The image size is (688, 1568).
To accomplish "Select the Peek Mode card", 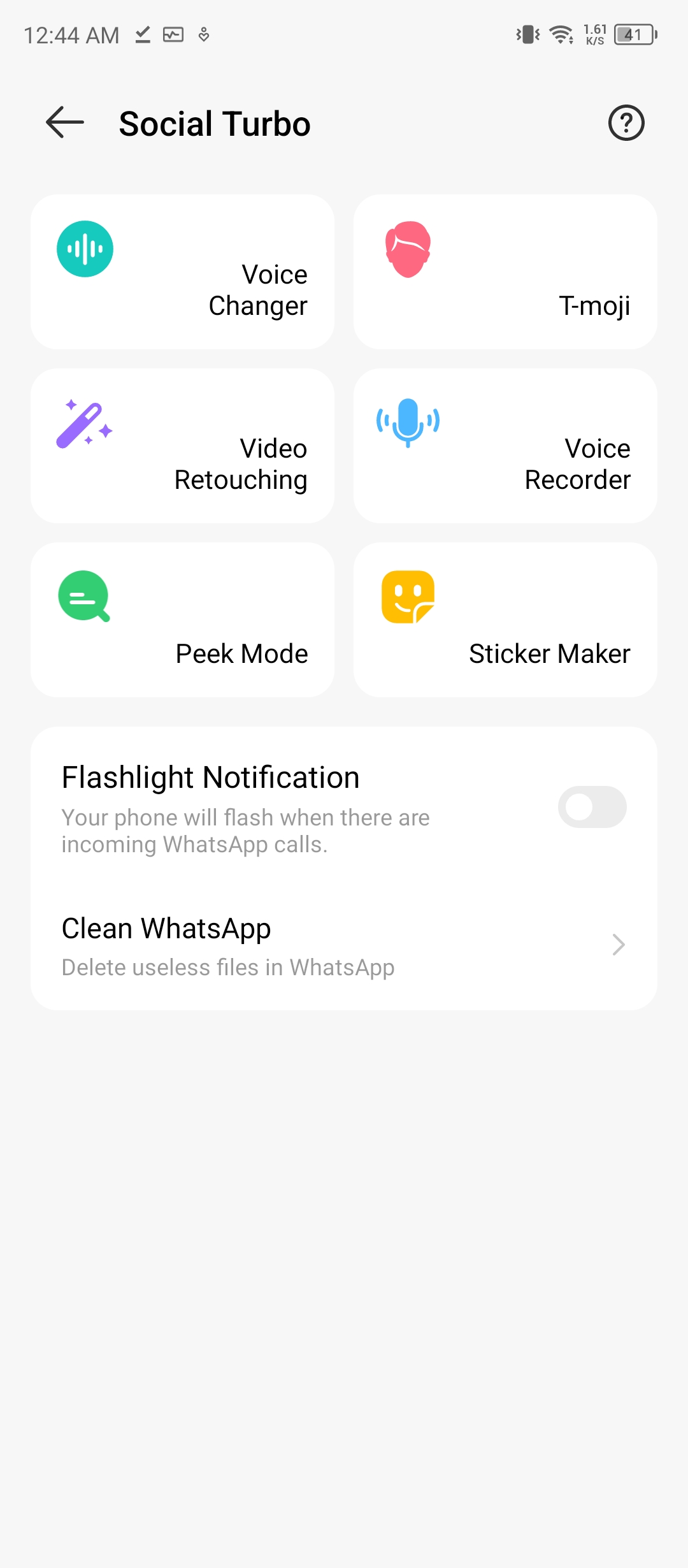I will (x=182, y=620).
